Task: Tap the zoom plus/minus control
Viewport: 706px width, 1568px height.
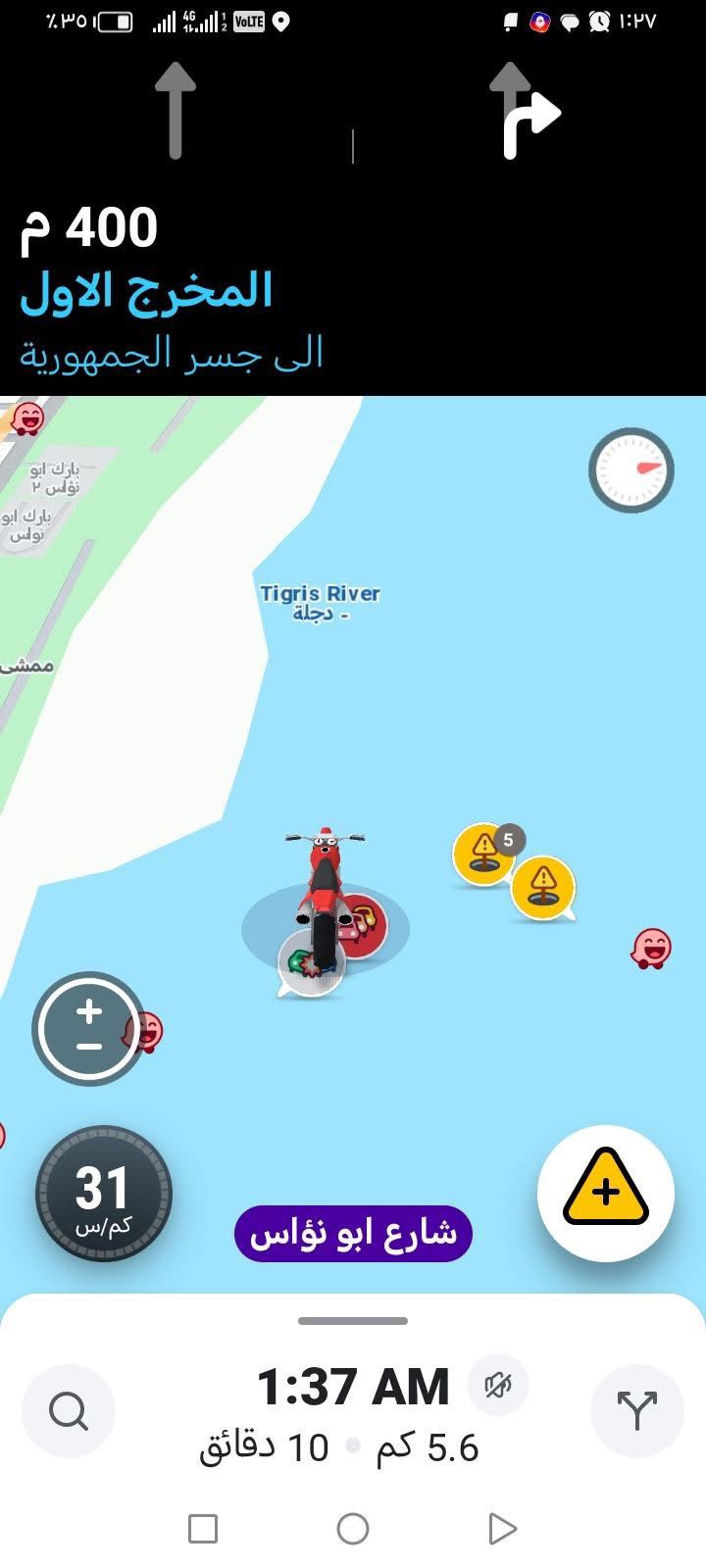Action: (x=89, y=1028)
